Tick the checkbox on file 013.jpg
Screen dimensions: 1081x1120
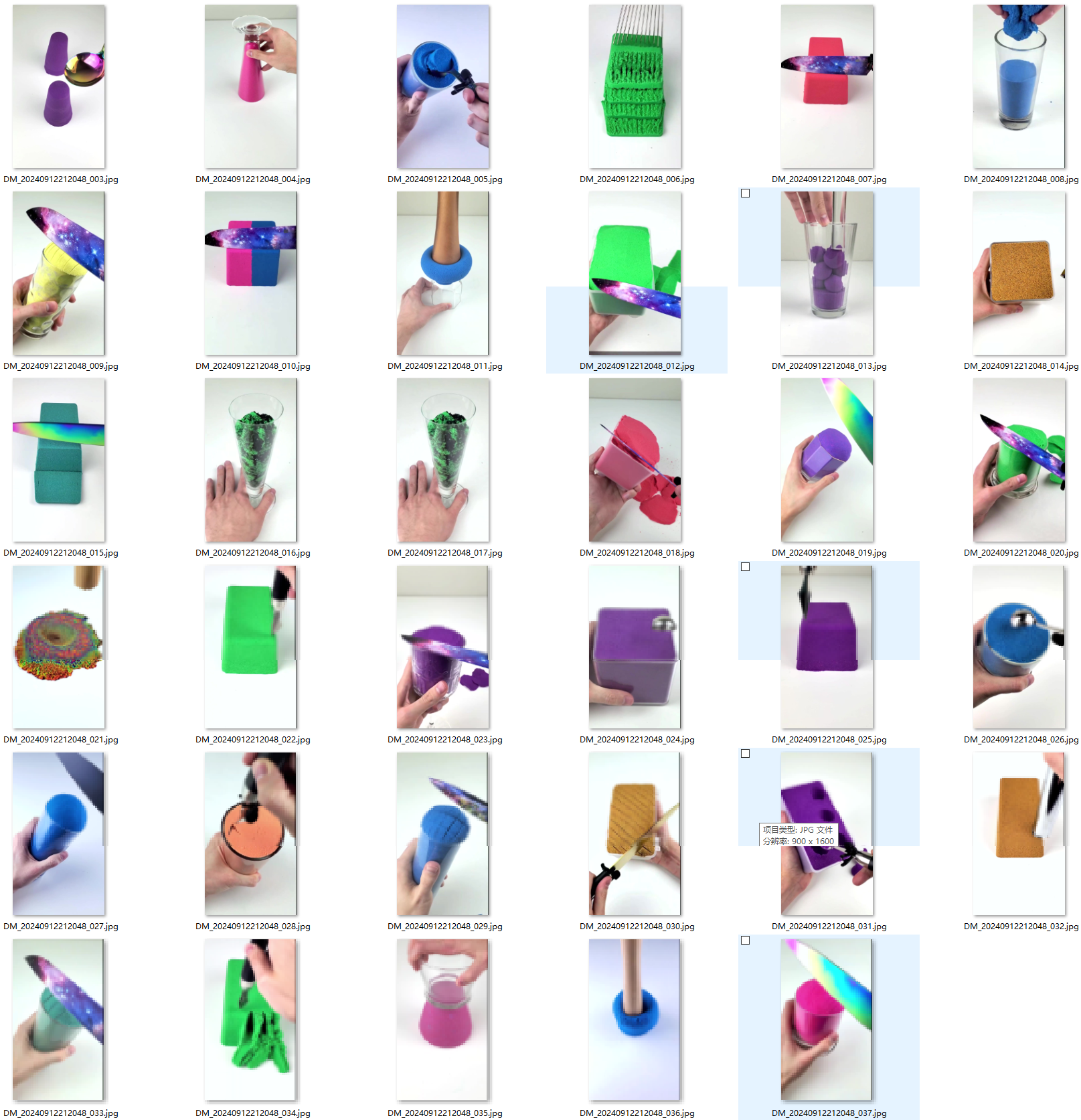click(x=745, y=193)
